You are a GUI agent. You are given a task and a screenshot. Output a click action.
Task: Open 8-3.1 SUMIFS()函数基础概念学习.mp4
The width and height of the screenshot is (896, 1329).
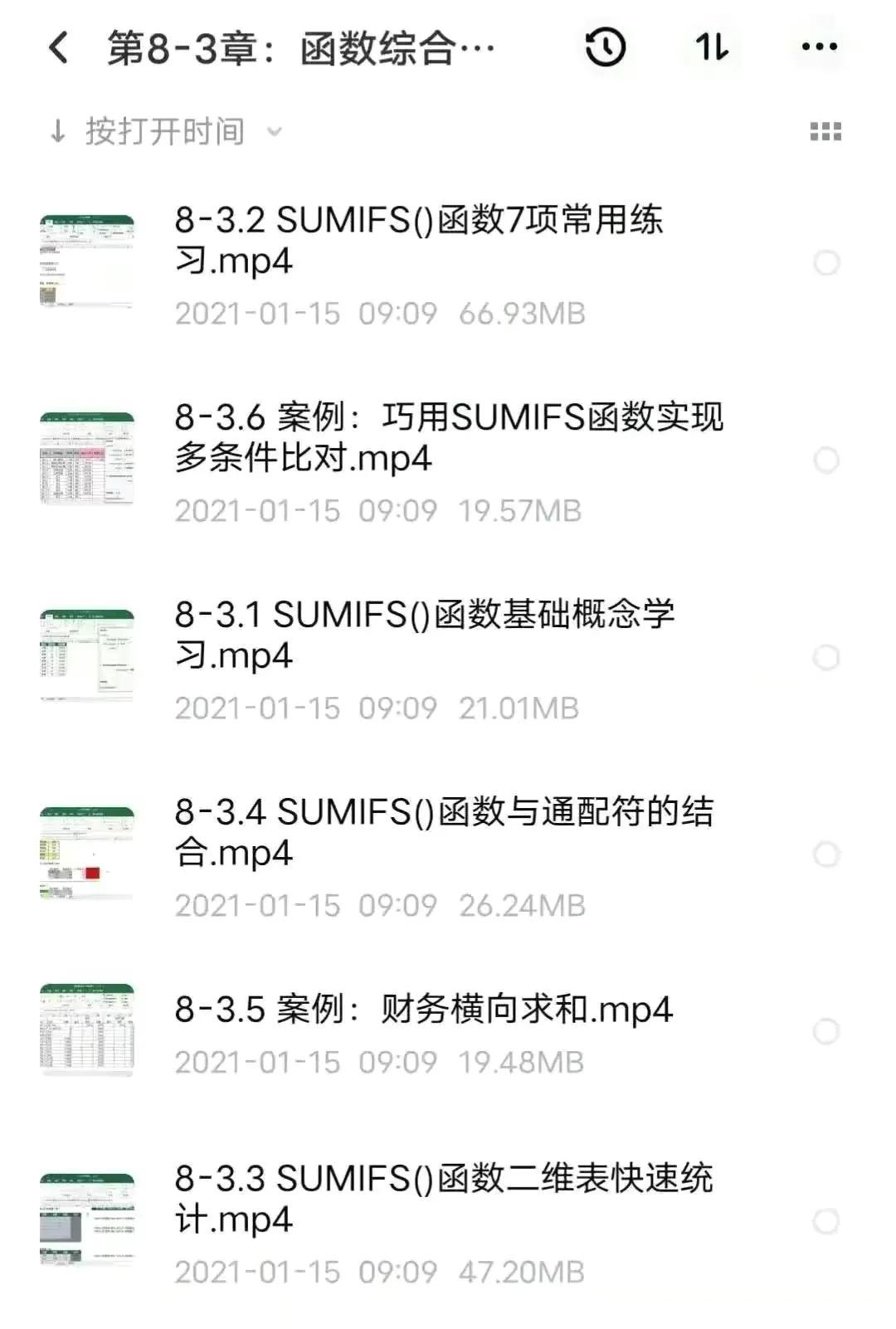[x=423, y=635]
